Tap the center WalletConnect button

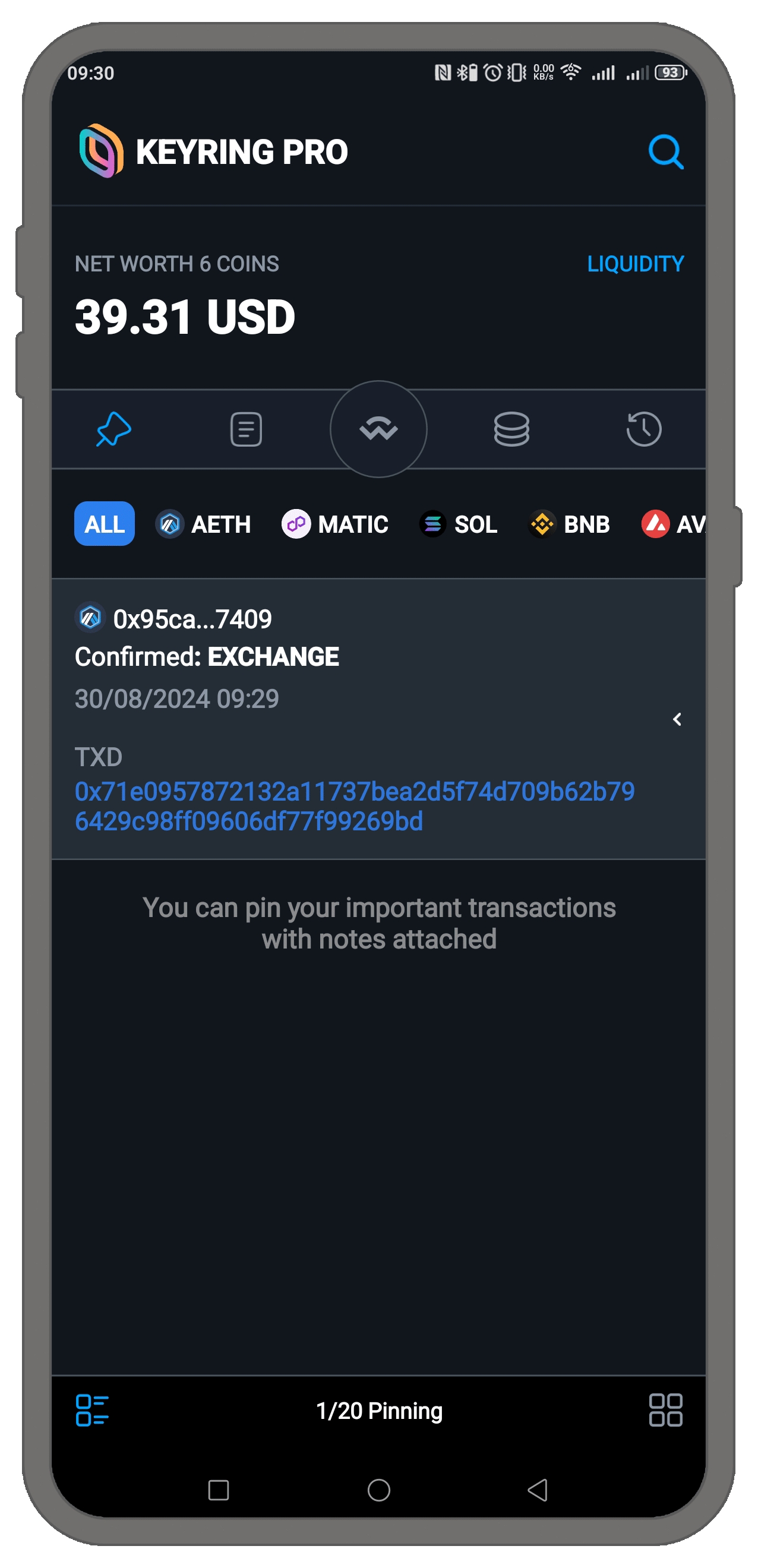tap(378, 429)
